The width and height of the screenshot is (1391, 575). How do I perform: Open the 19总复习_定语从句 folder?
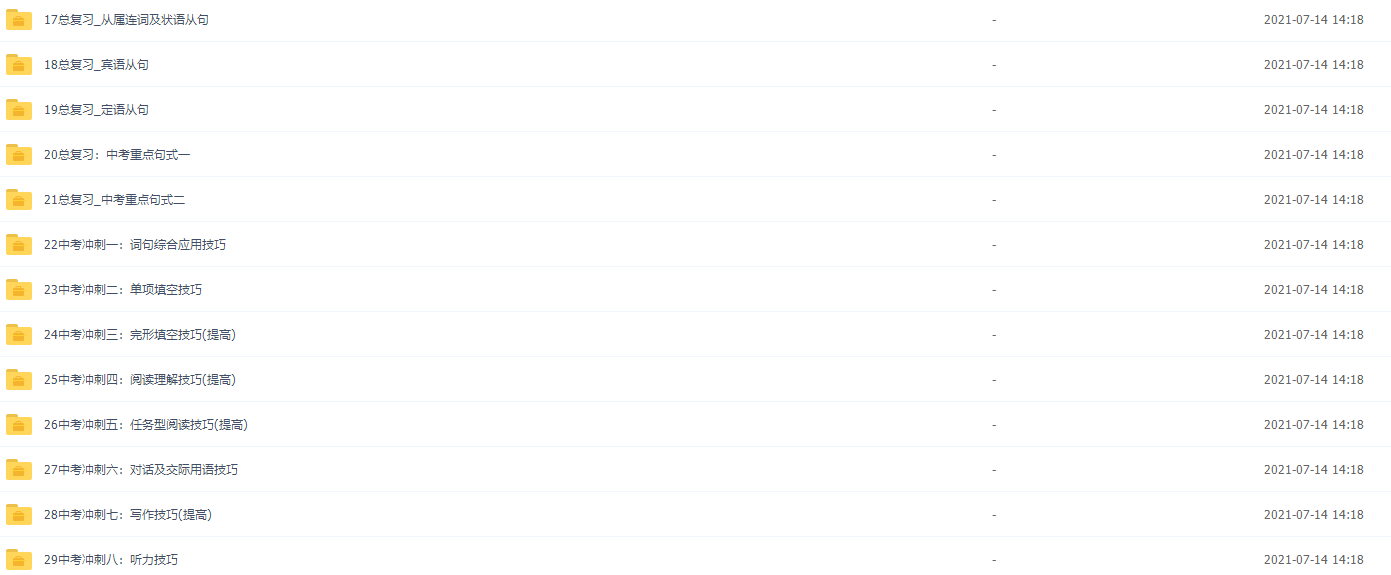tap(96, 110)
